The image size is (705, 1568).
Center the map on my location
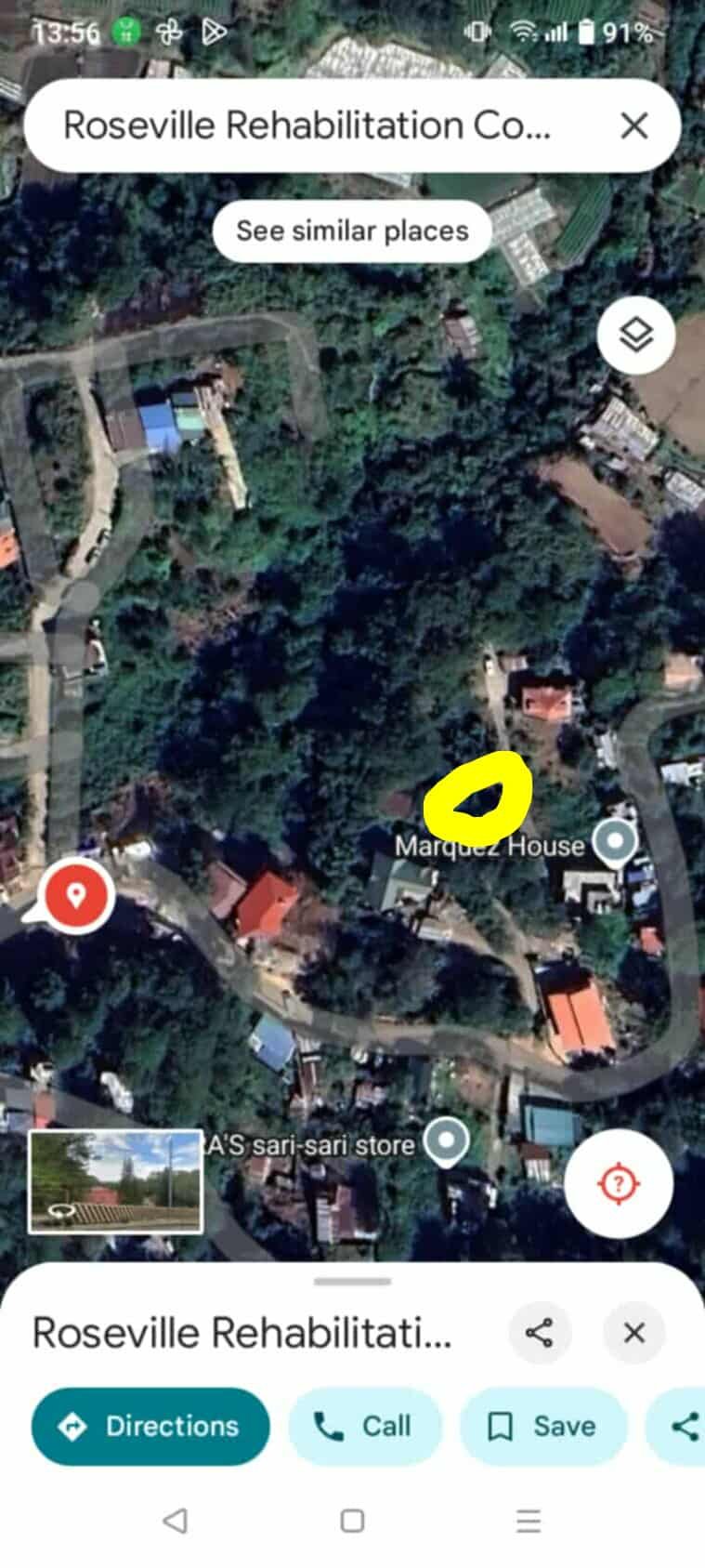pos(619,1183)
